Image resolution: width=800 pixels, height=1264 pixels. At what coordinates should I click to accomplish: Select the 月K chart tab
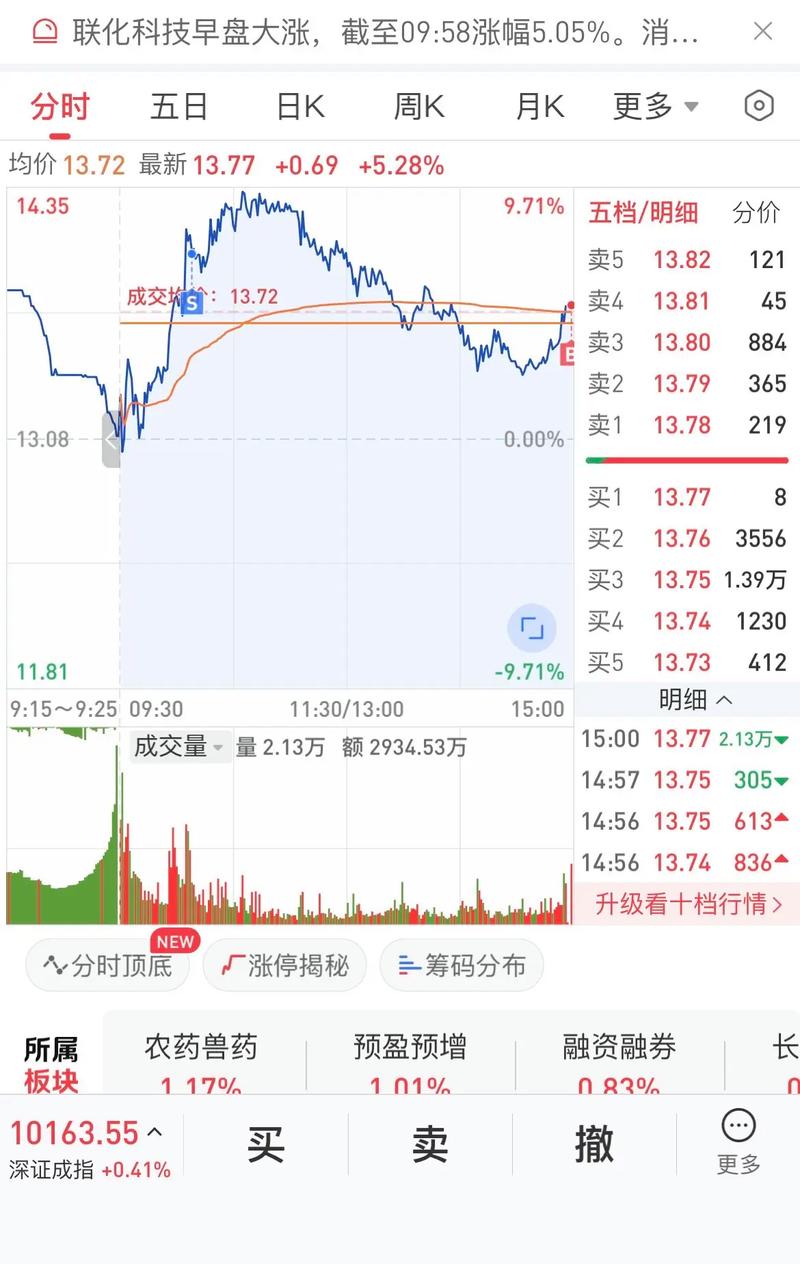540,106
